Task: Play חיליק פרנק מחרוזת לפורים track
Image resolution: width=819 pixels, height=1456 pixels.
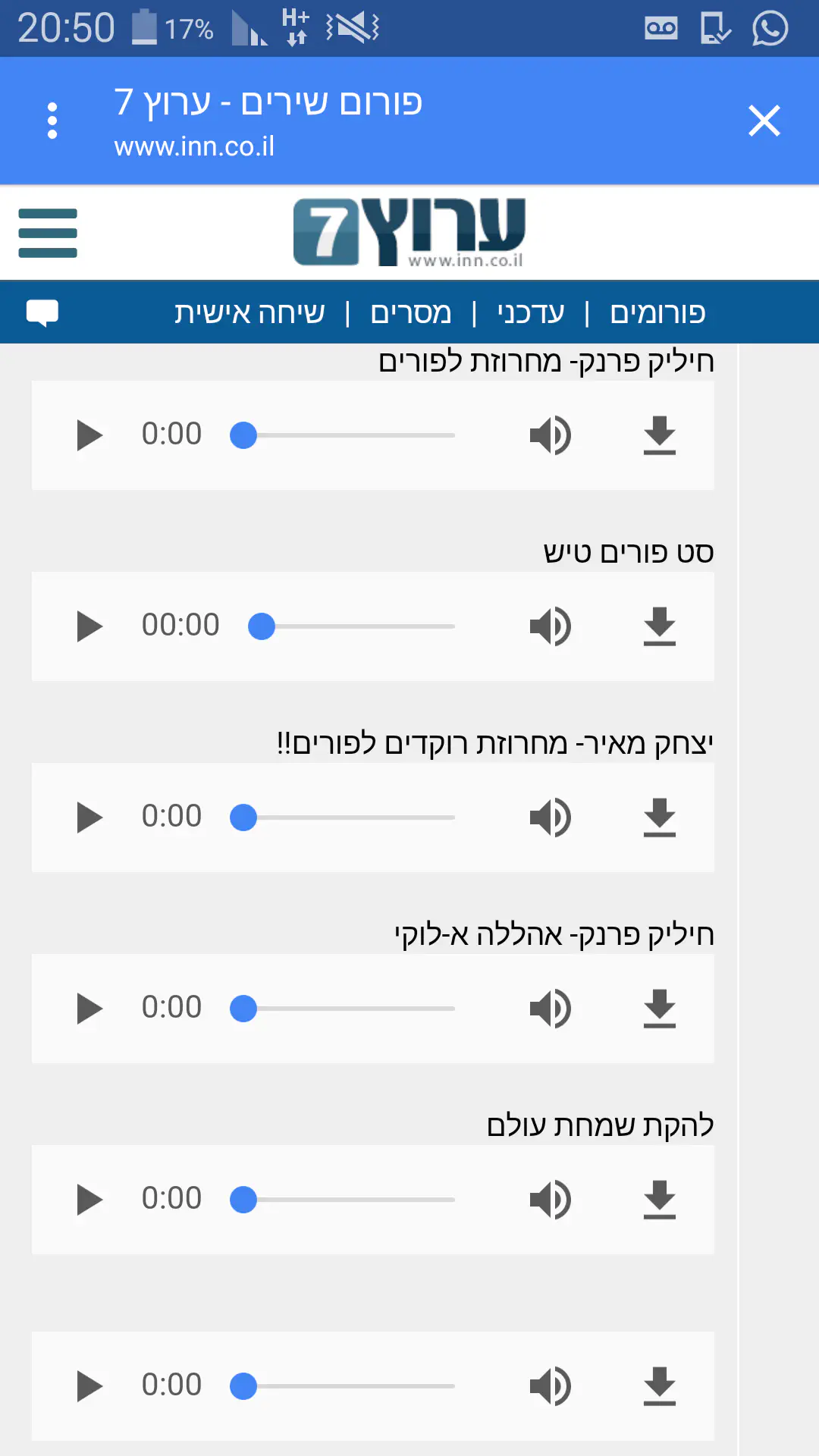Action: (89, 435)
